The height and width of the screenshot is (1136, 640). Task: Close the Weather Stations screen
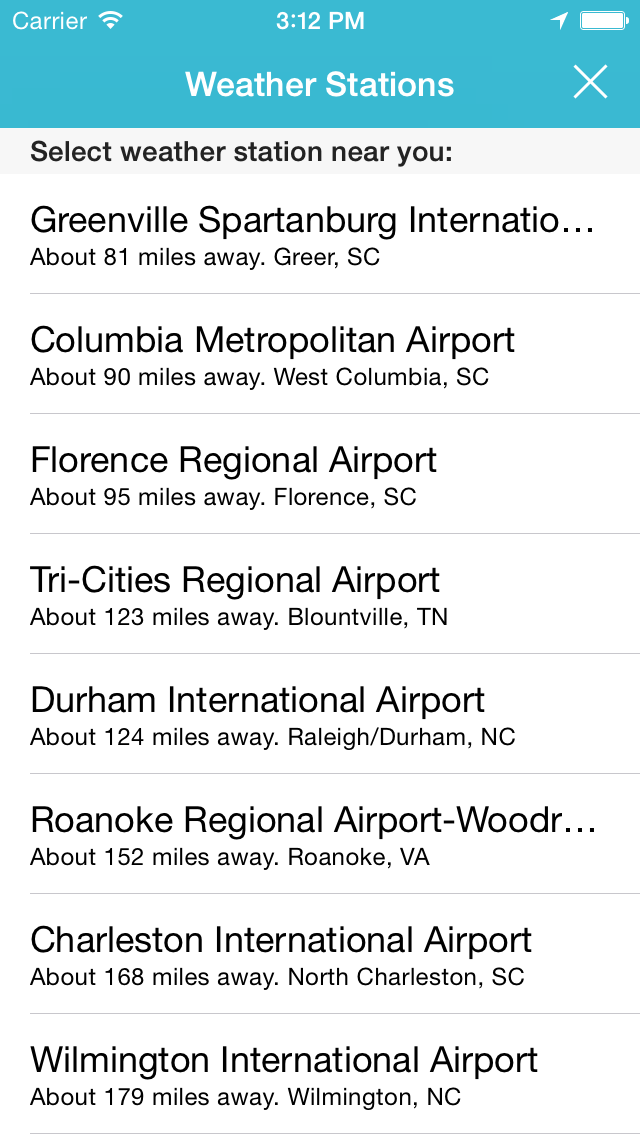point(590,83)
